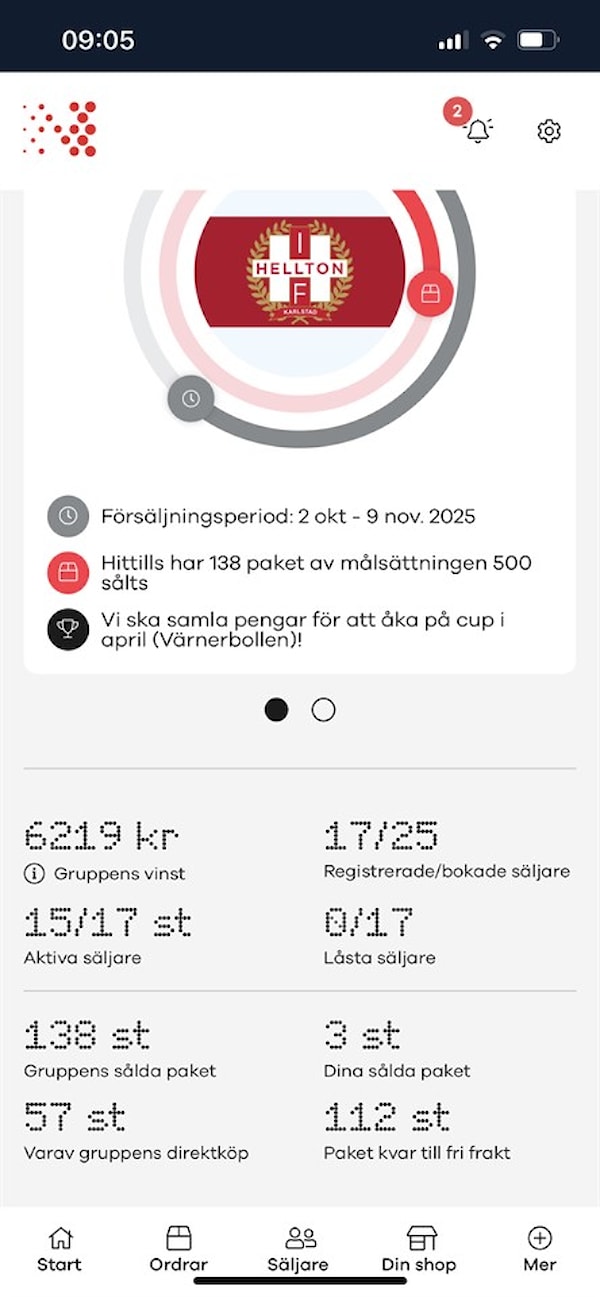
Task: Open the Mer menu tab
Action: pos(539,1249)
